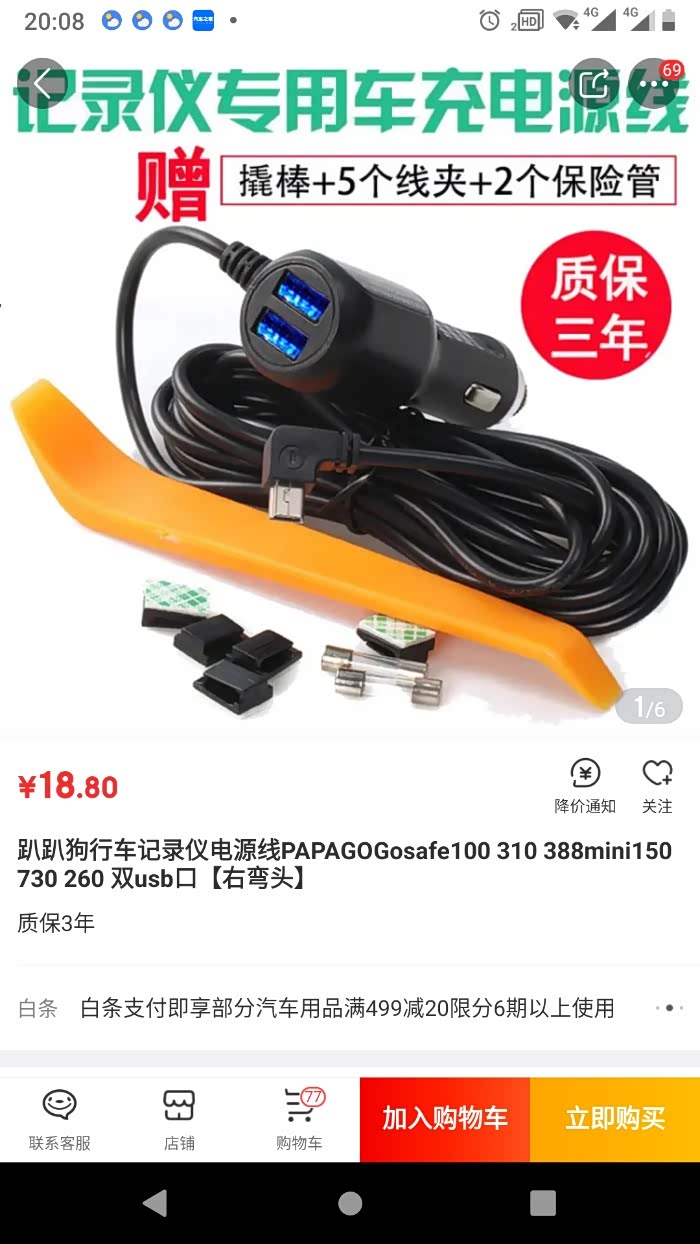Open the three-dot overflow menu

point(654,84)
